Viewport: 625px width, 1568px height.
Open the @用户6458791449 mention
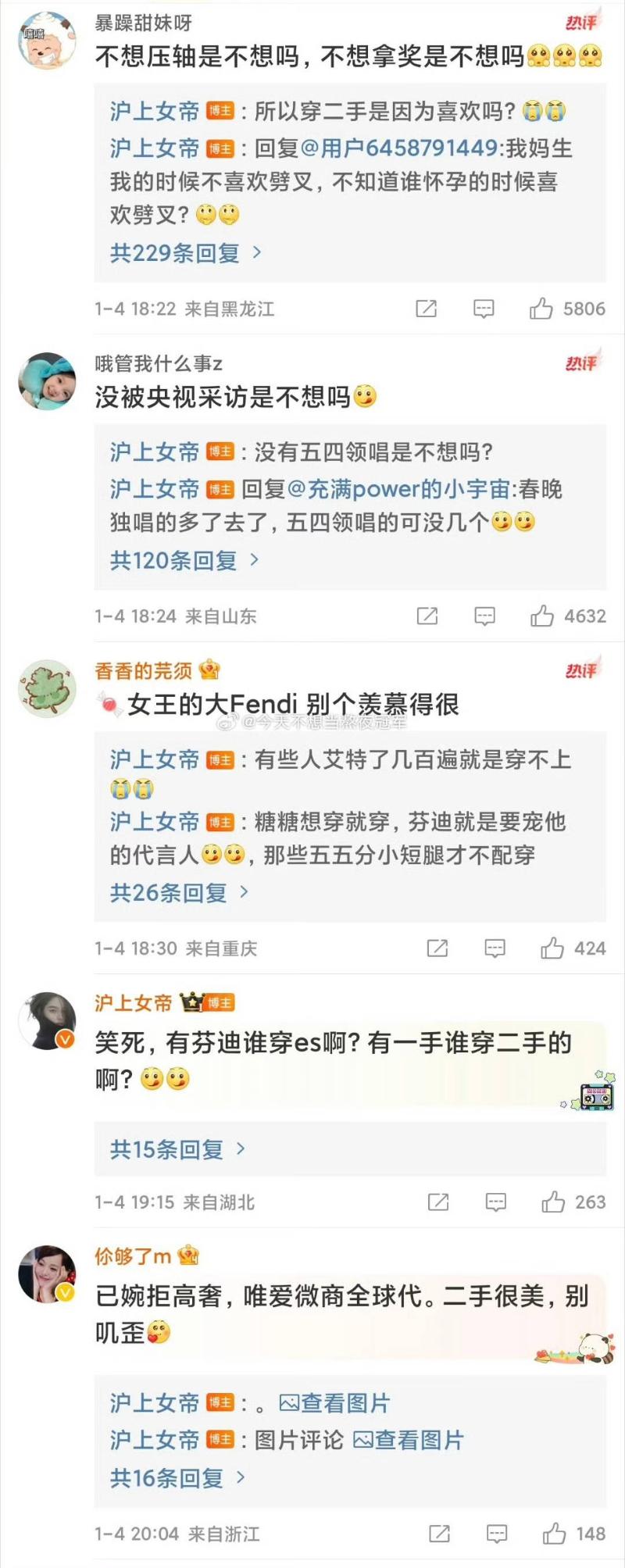tap(399, 148)
